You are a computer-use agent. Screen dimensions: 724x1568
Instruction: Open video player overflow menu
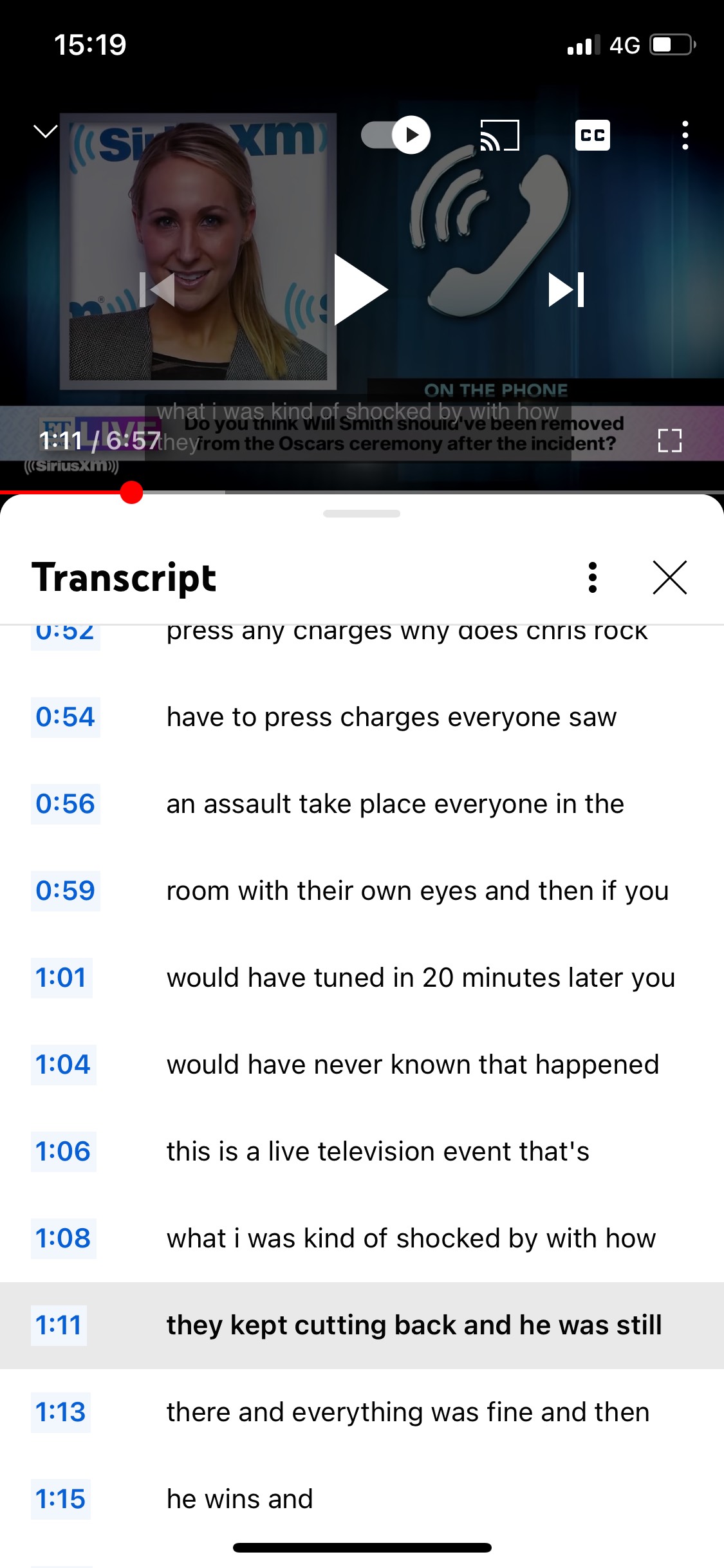[x=685, y=135]
